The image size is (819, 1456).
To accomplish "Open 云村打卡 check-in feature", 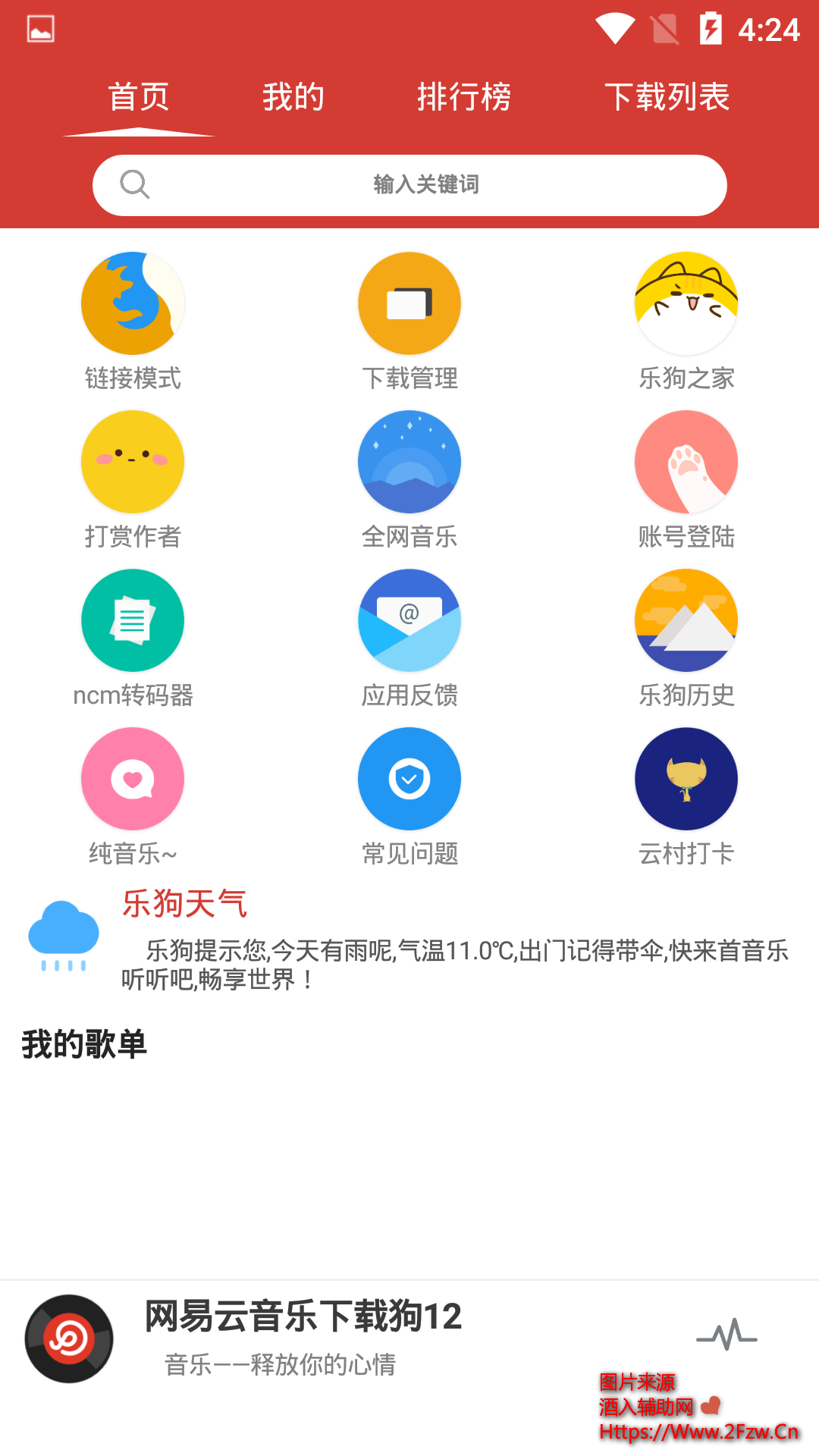I will point(686,778).
